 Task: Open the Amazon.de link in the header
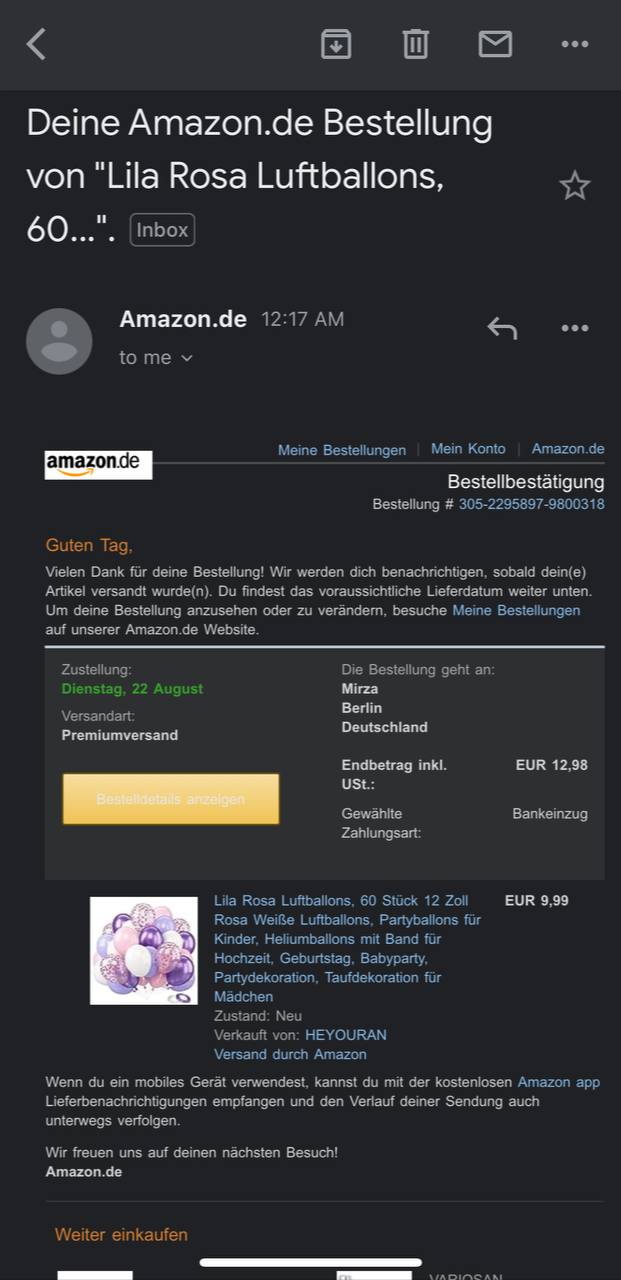pos(567,449)
